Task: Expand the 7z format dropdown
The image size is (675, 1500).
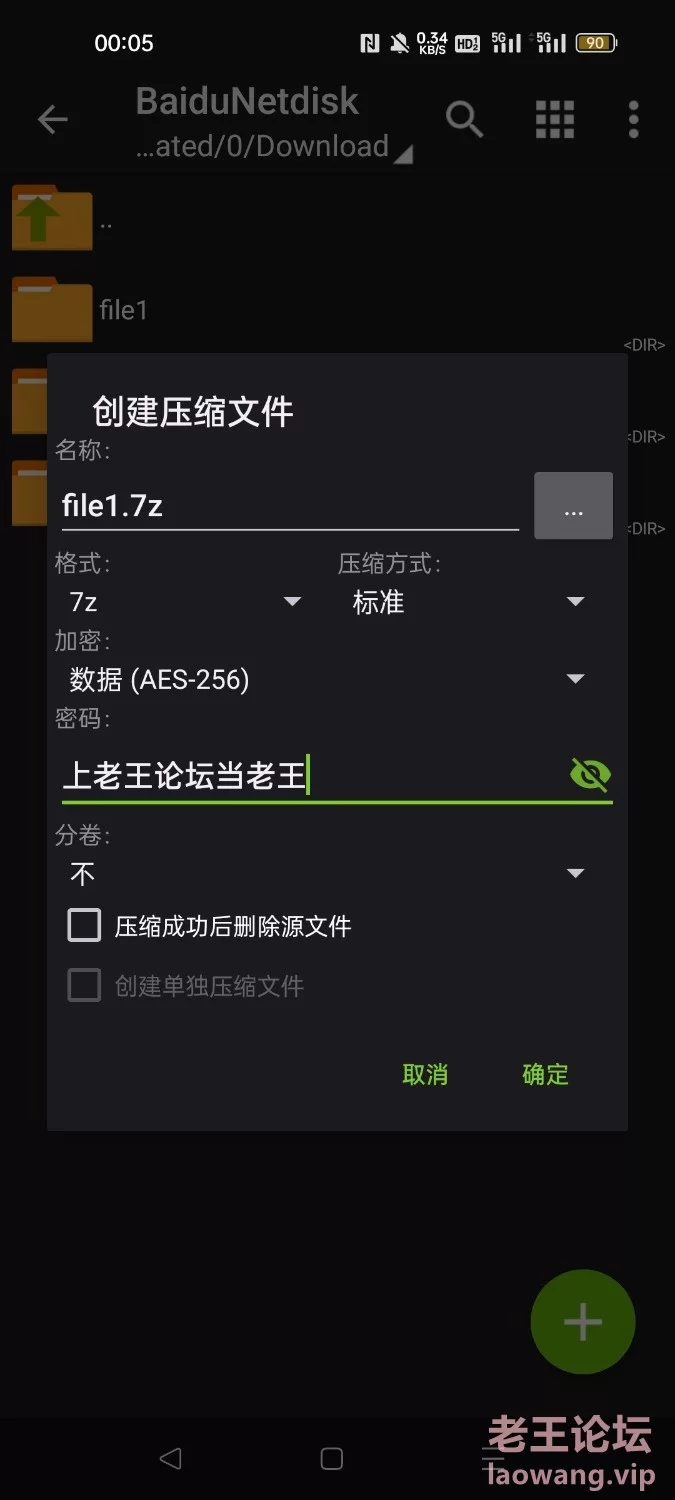Action: pyautogui.click(x=185, y=602)
